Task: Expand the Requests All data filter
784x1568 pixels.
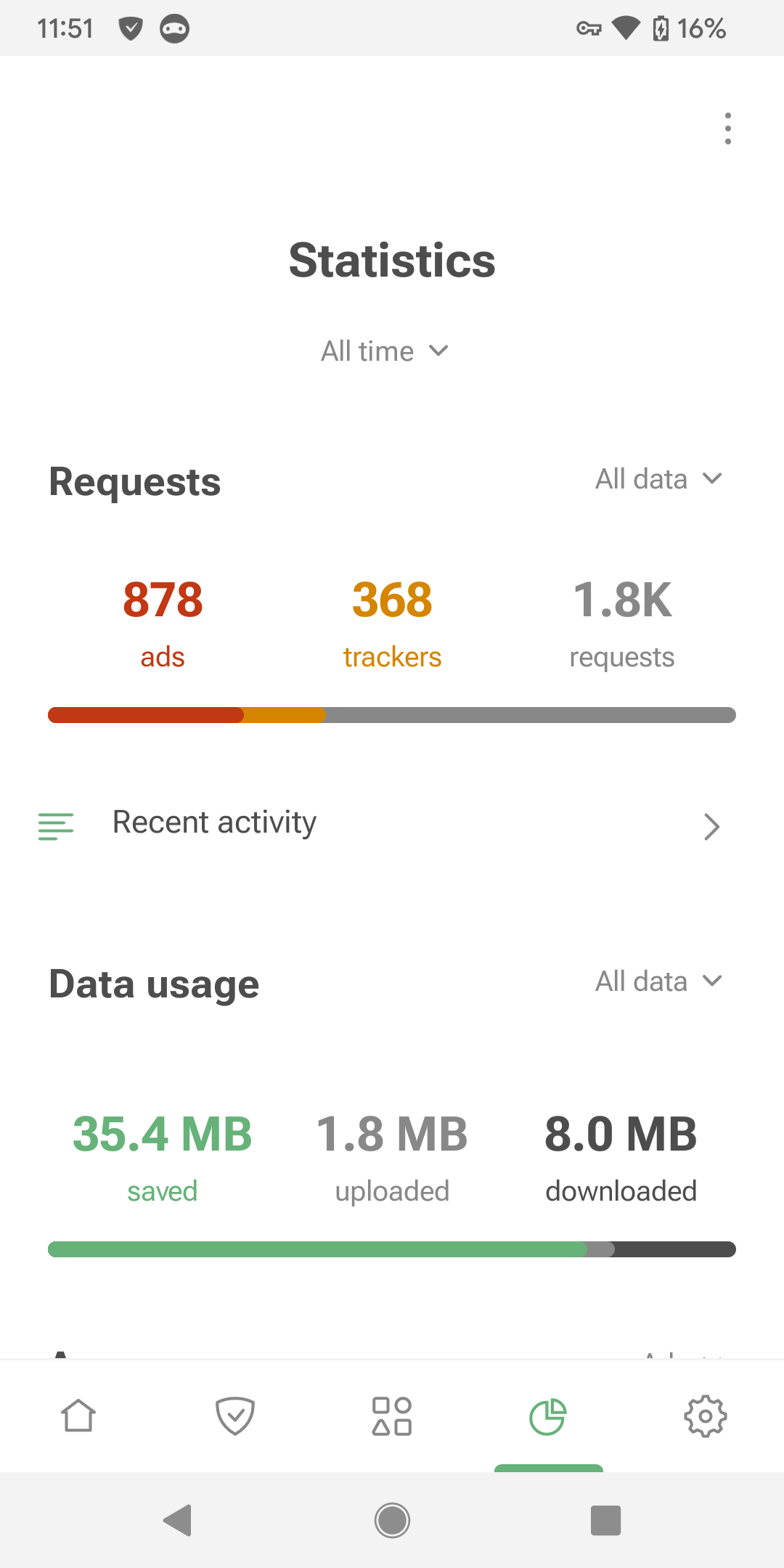Action: click(x=658, y=478)
